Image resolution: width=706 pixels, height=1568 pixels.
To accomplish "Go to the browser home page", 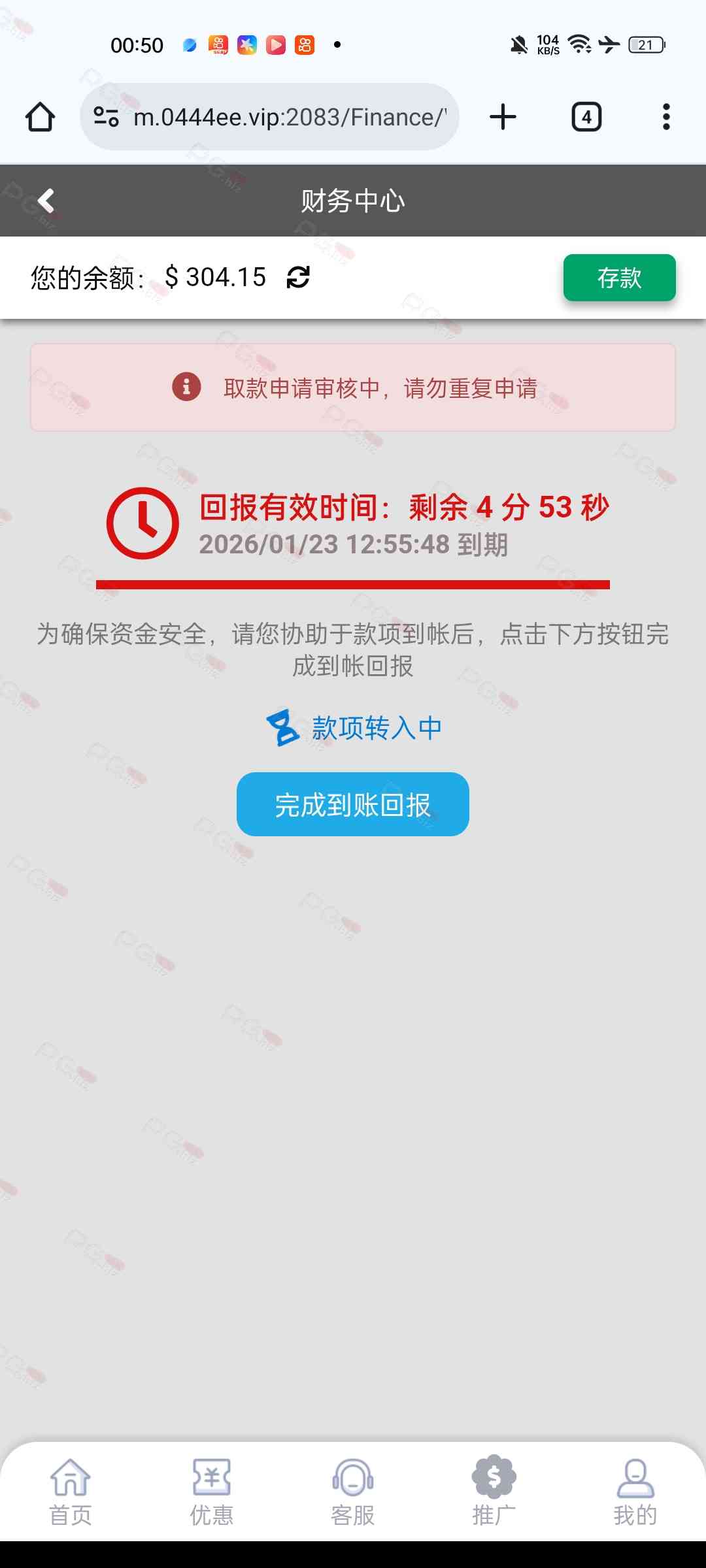I will point(41,118).
